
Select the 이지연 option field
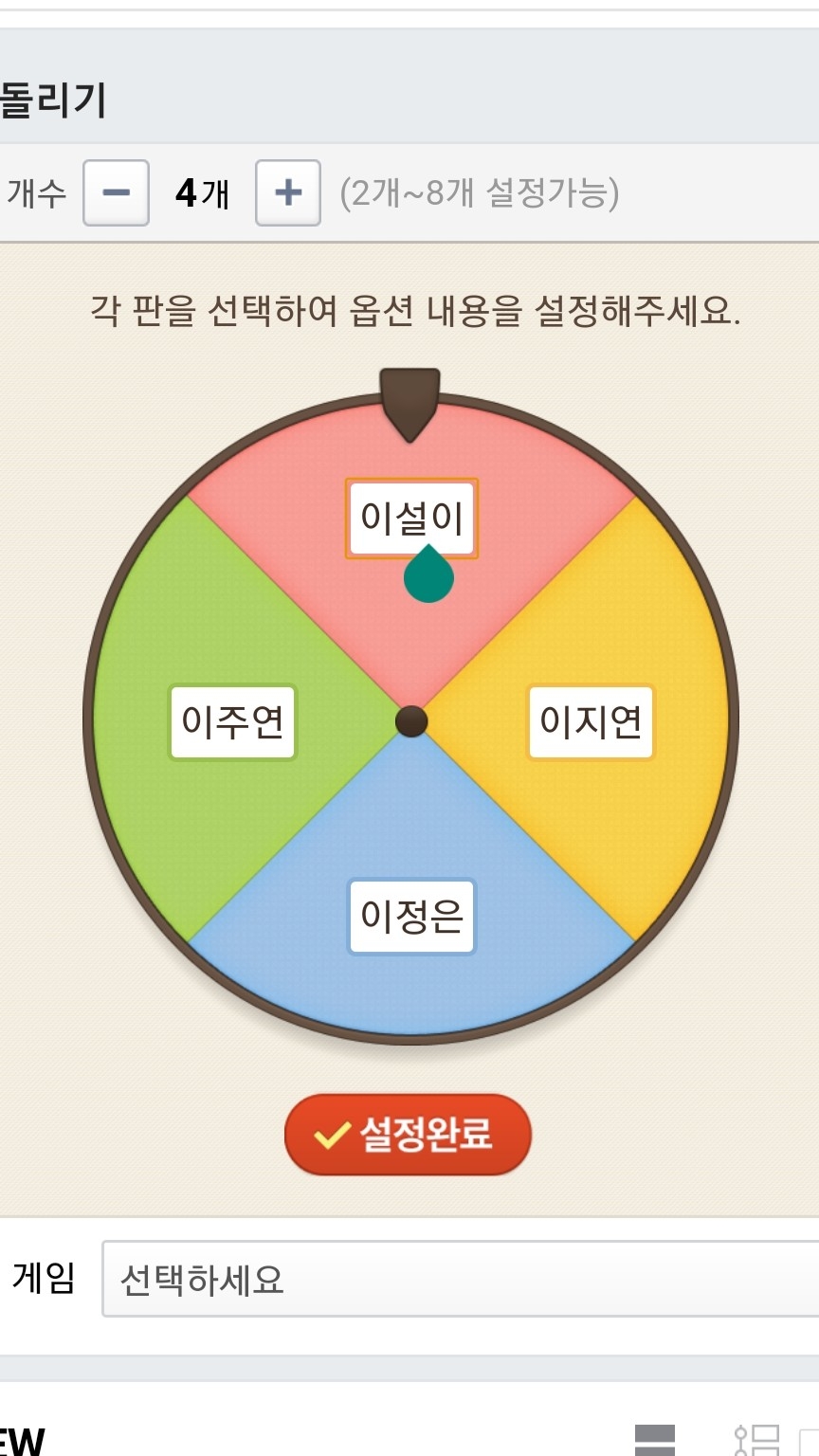tap(591, 722)
